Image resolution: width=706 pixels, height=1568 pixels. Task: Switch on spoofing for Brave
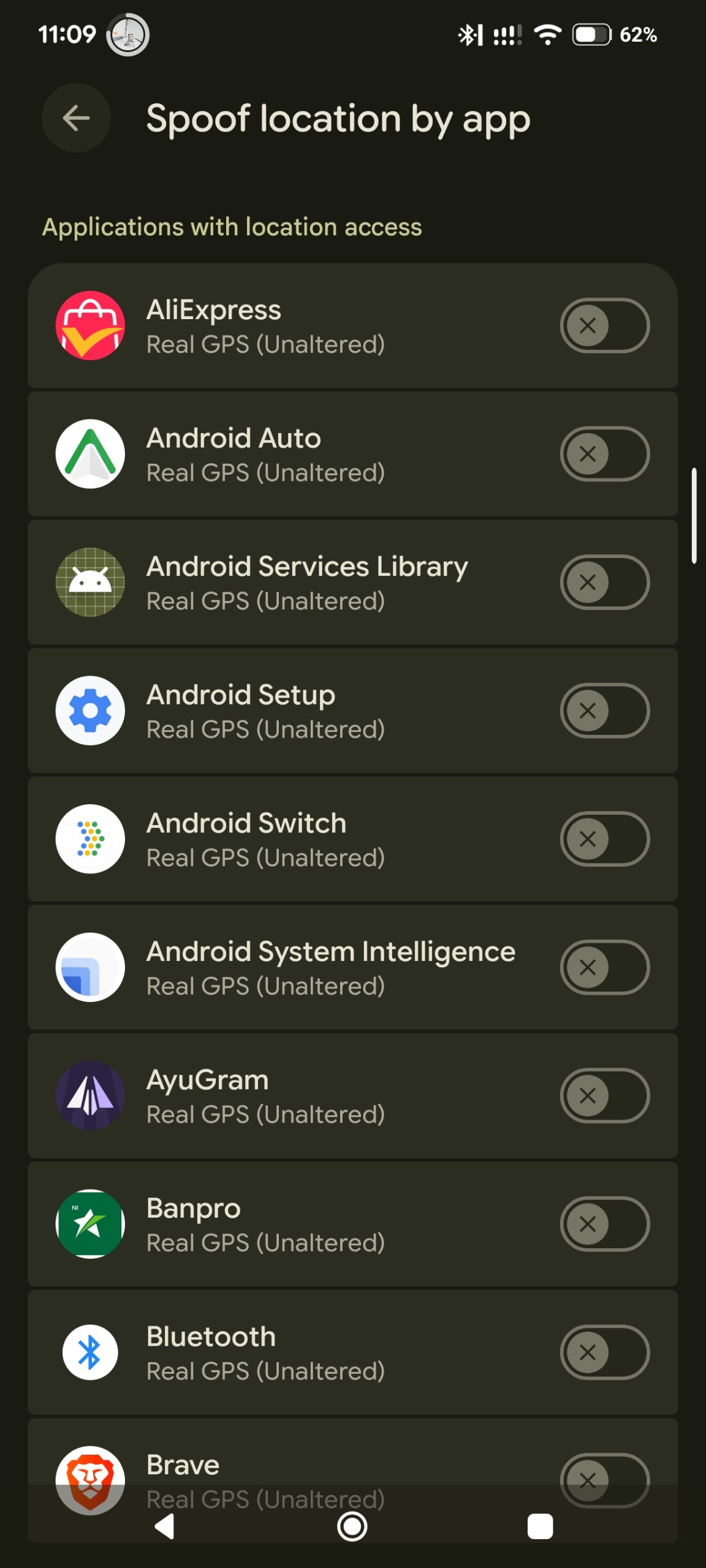click(605, 1480)
